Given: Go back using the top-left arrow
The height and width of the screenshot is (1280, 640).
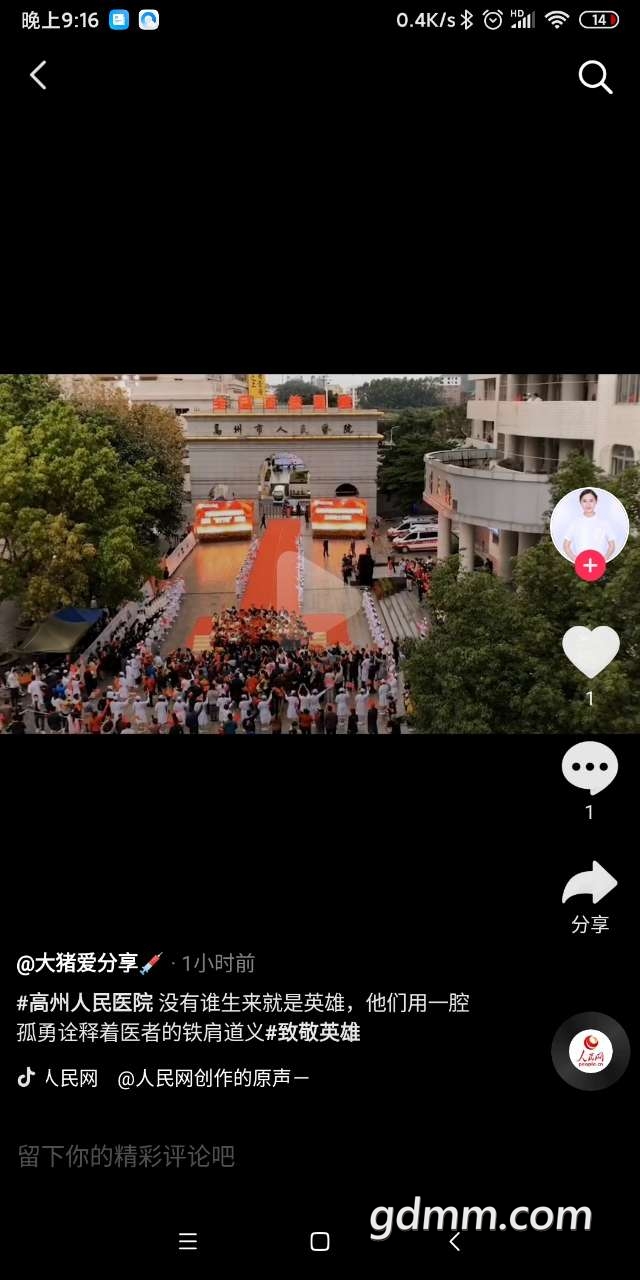Looking at the screenshot, I should click(x=38, y=76).
